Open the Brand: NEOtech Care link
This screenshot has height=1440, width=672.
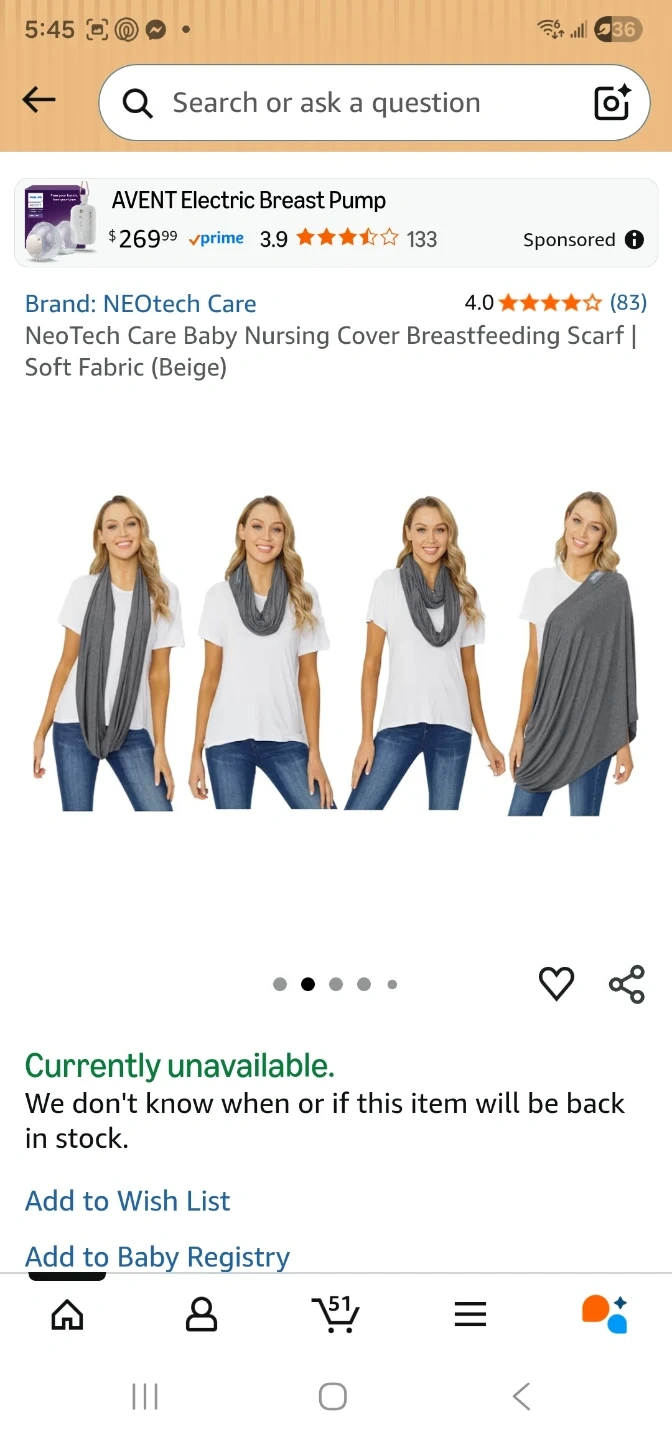(140, 304)
